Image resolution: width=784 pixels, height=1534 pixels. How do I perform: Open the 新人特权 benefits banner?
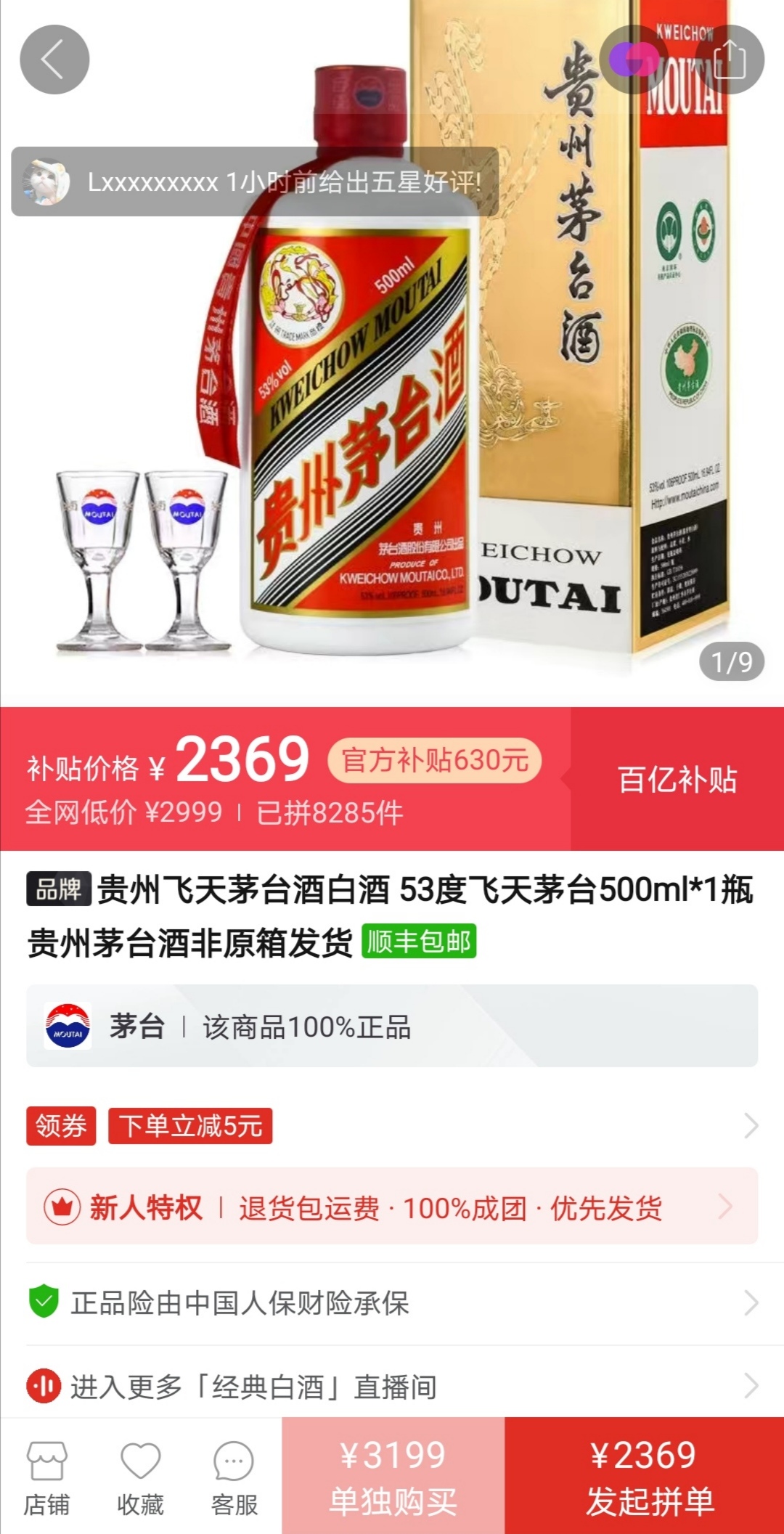[x=392, y=1207]
